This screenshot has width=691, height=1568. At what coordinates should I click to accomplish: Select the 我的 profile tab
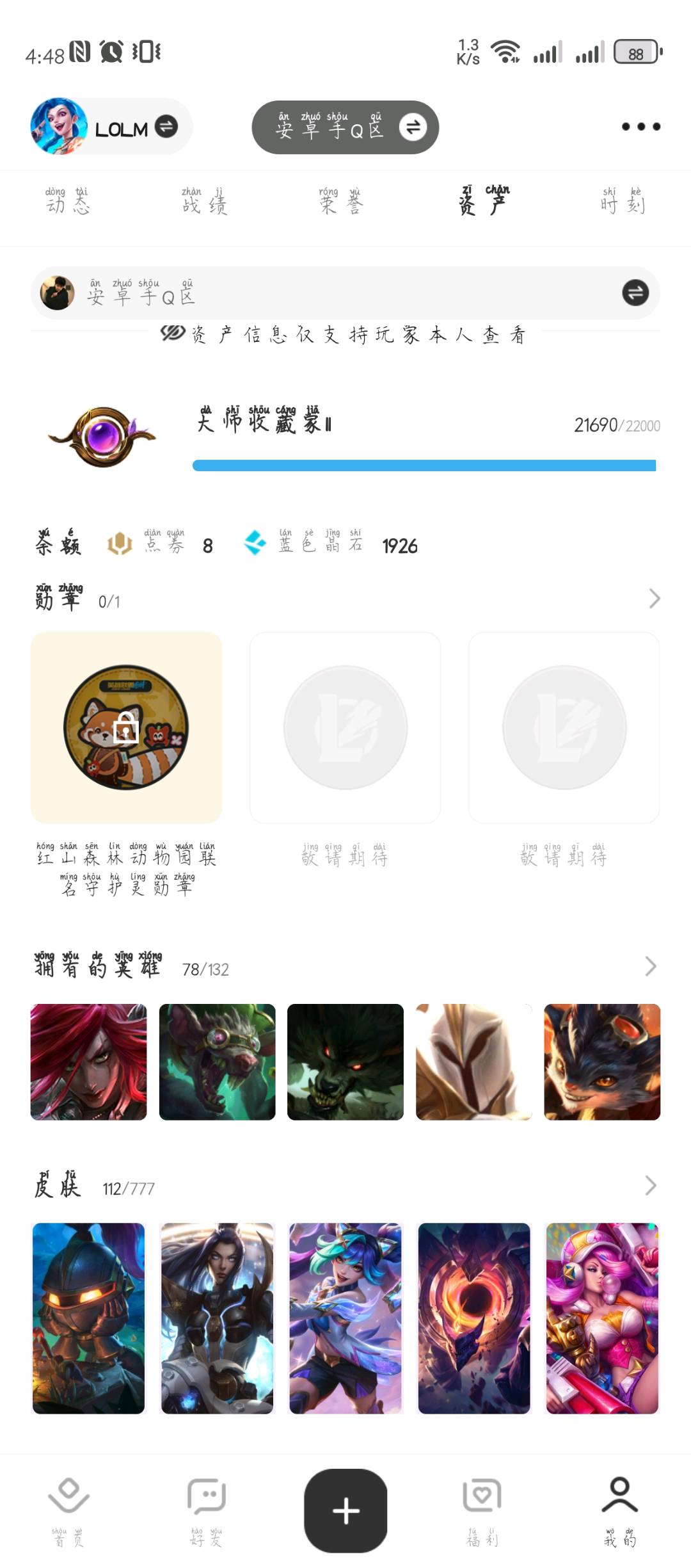[x=620, y=1510]
